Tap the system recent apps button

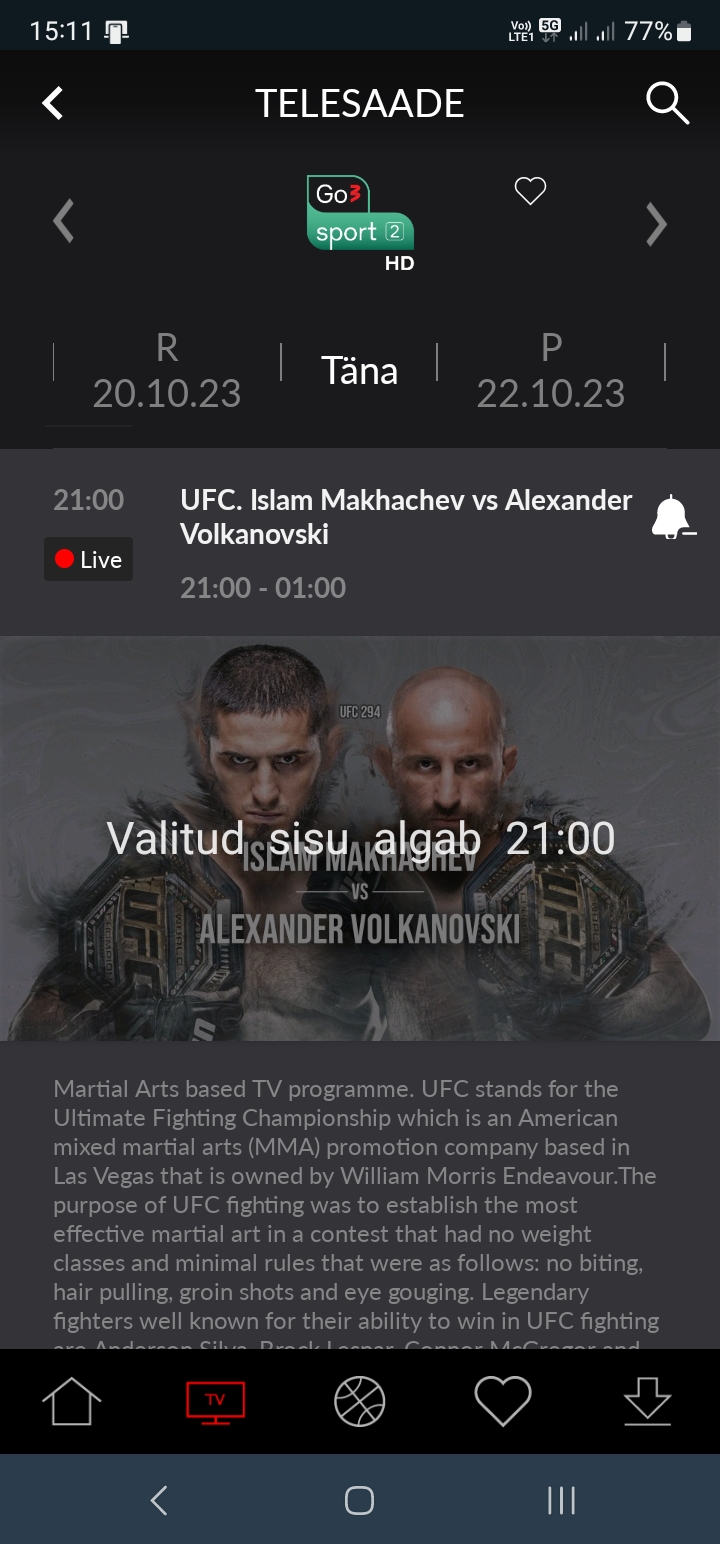[x=561, y=1500]
